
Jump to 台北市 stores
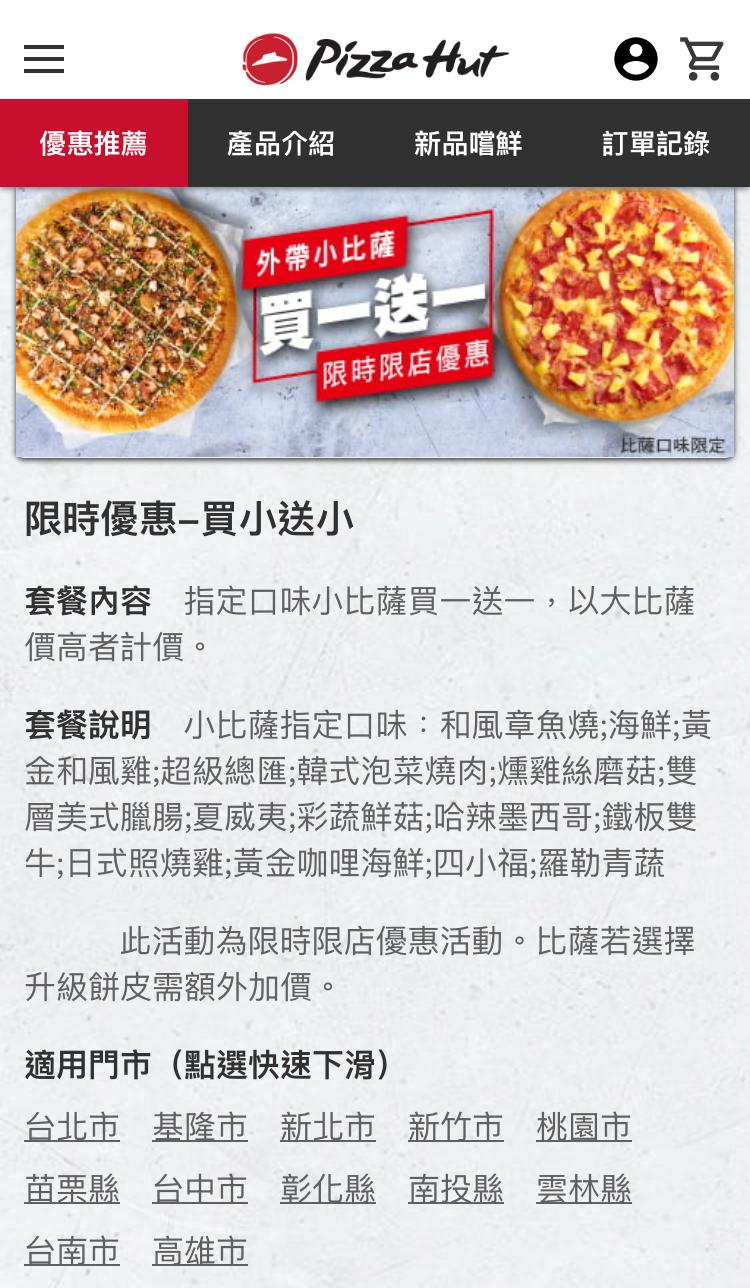pyautogui.click(x=72, y=1127)
